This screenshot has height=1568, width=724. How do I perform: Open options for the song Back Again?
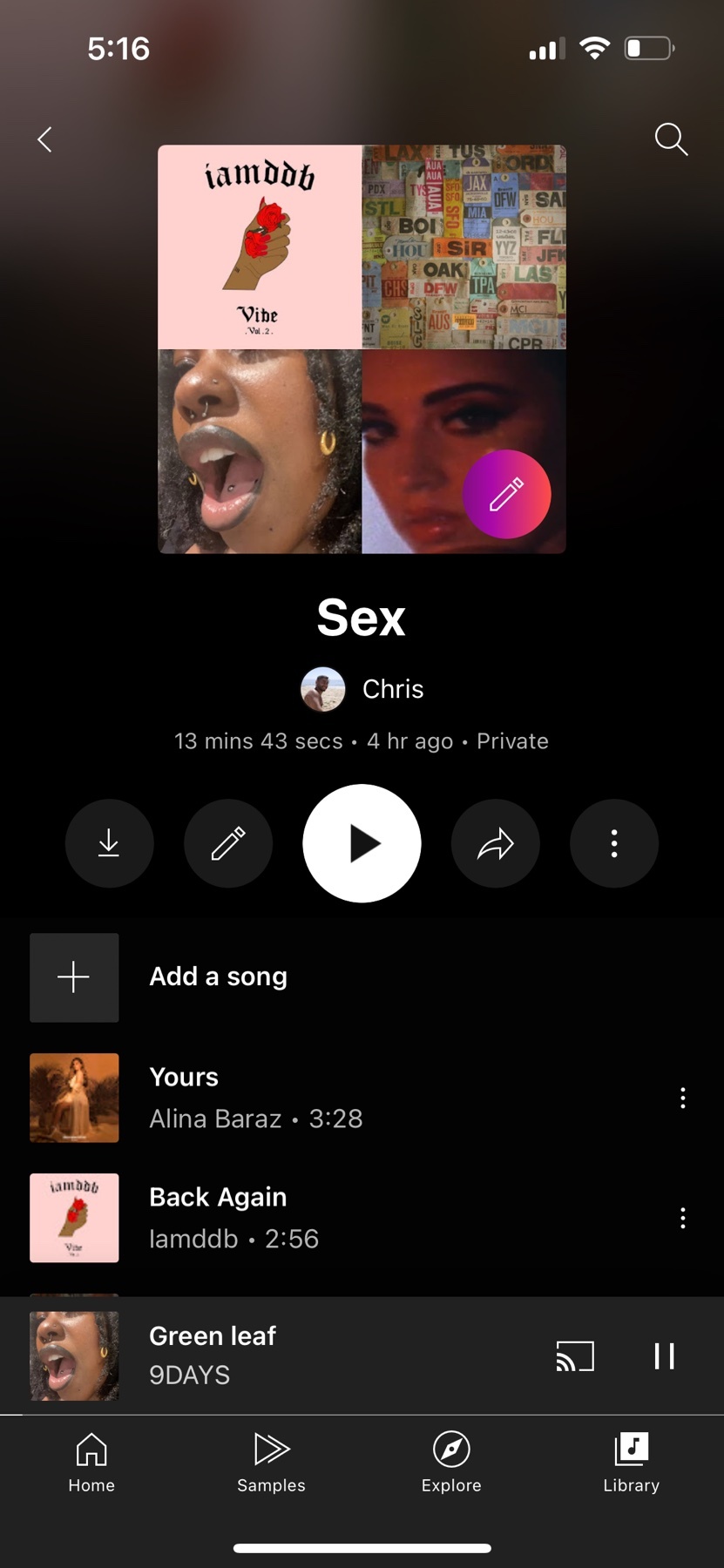point(683,1218)
